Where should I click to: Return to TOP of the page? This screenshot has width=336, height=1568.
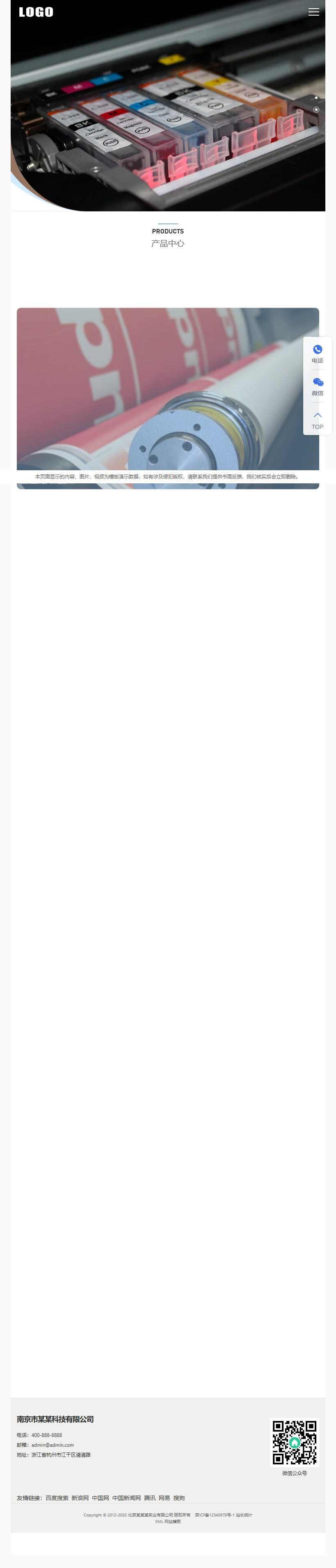(x=317, y=420)
